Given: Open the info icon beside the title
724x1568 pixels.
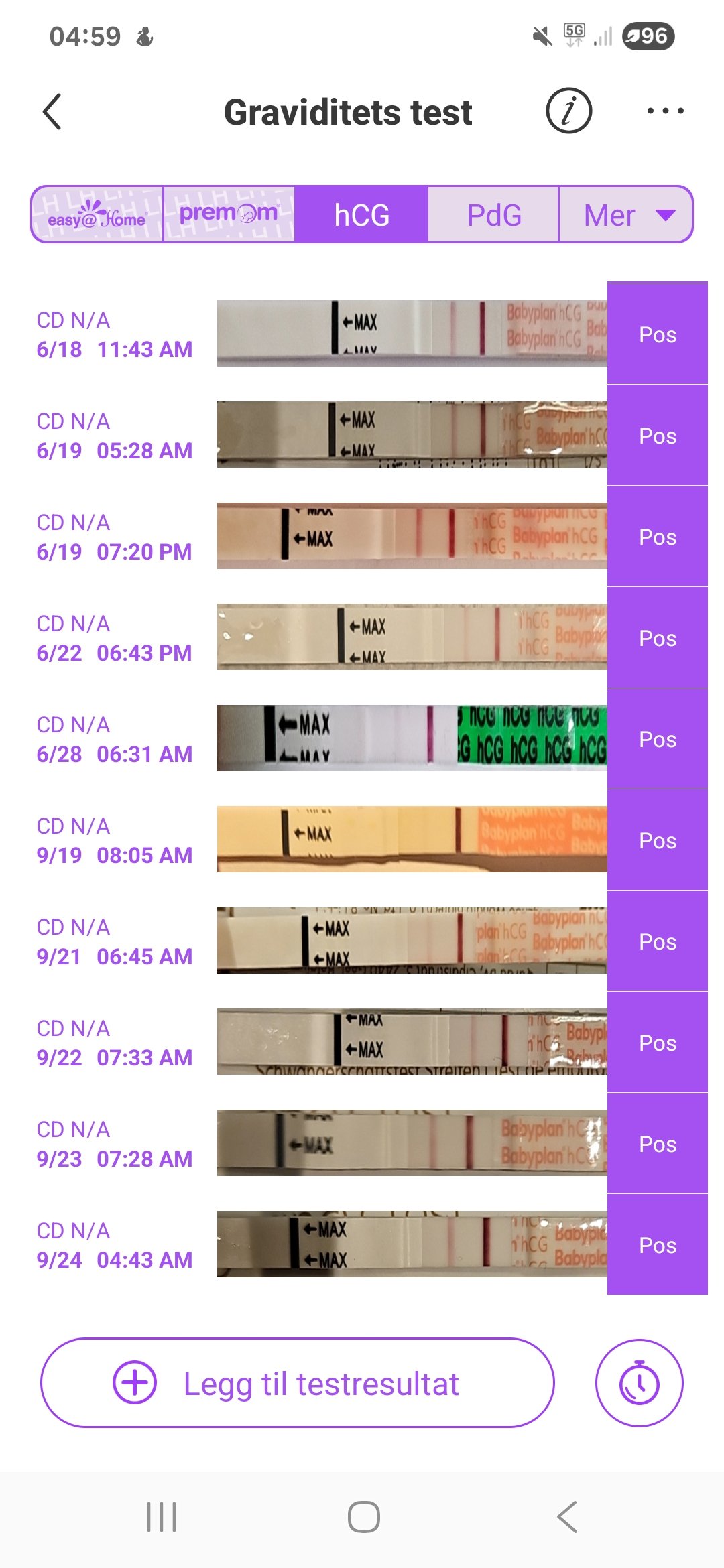Looking at the screenshot, I should pos(568,111).
